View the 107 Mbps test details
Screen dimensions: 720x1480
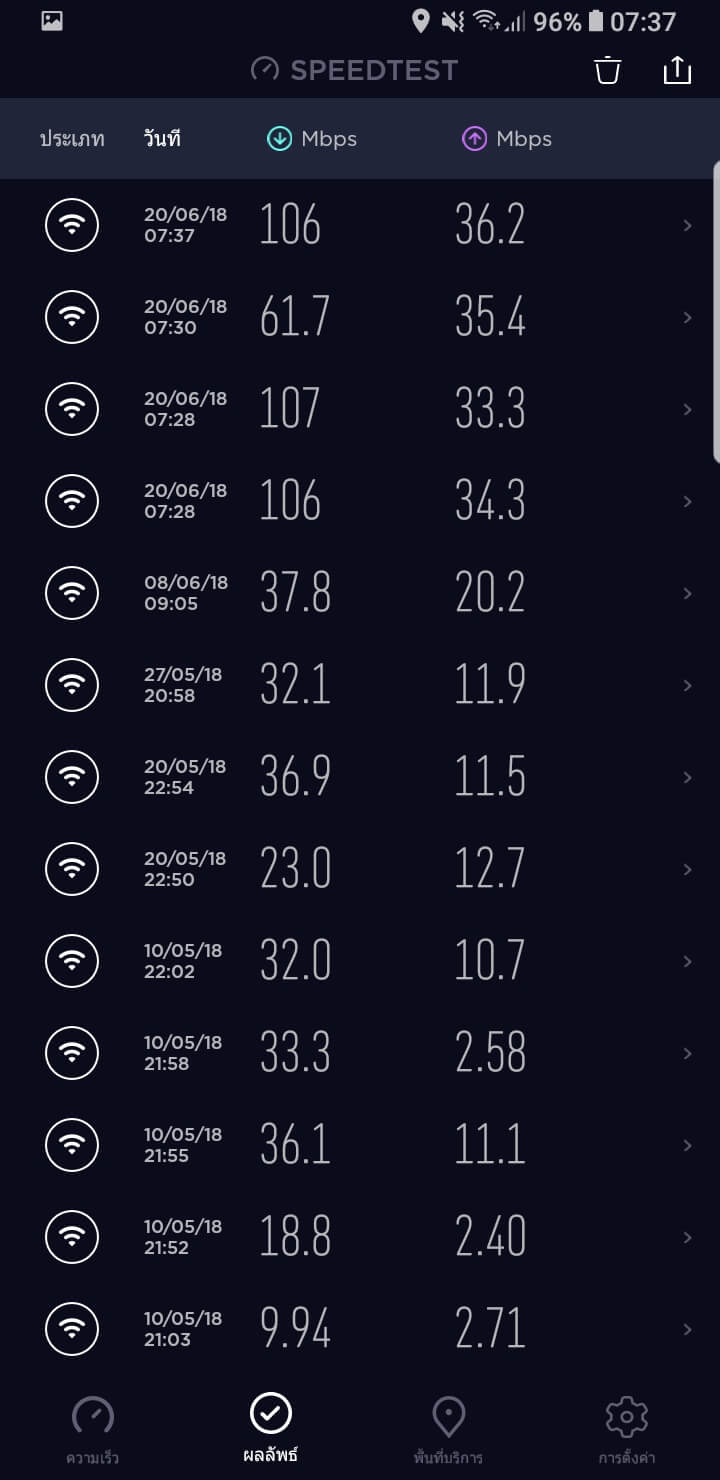tap(360, 409)
